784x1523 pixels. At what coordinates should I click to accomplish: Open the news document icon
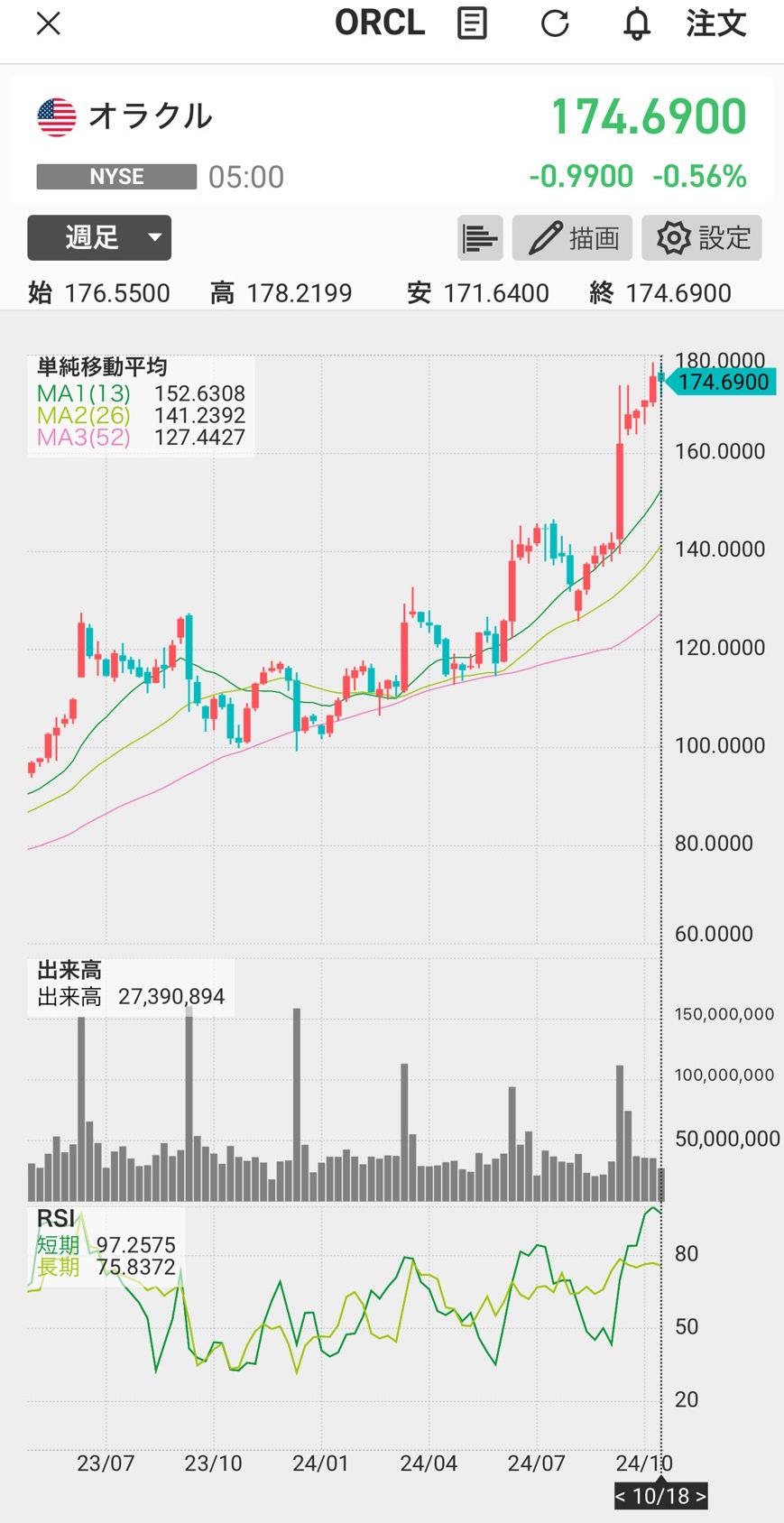pyautogui.click(x=472, y=23)
